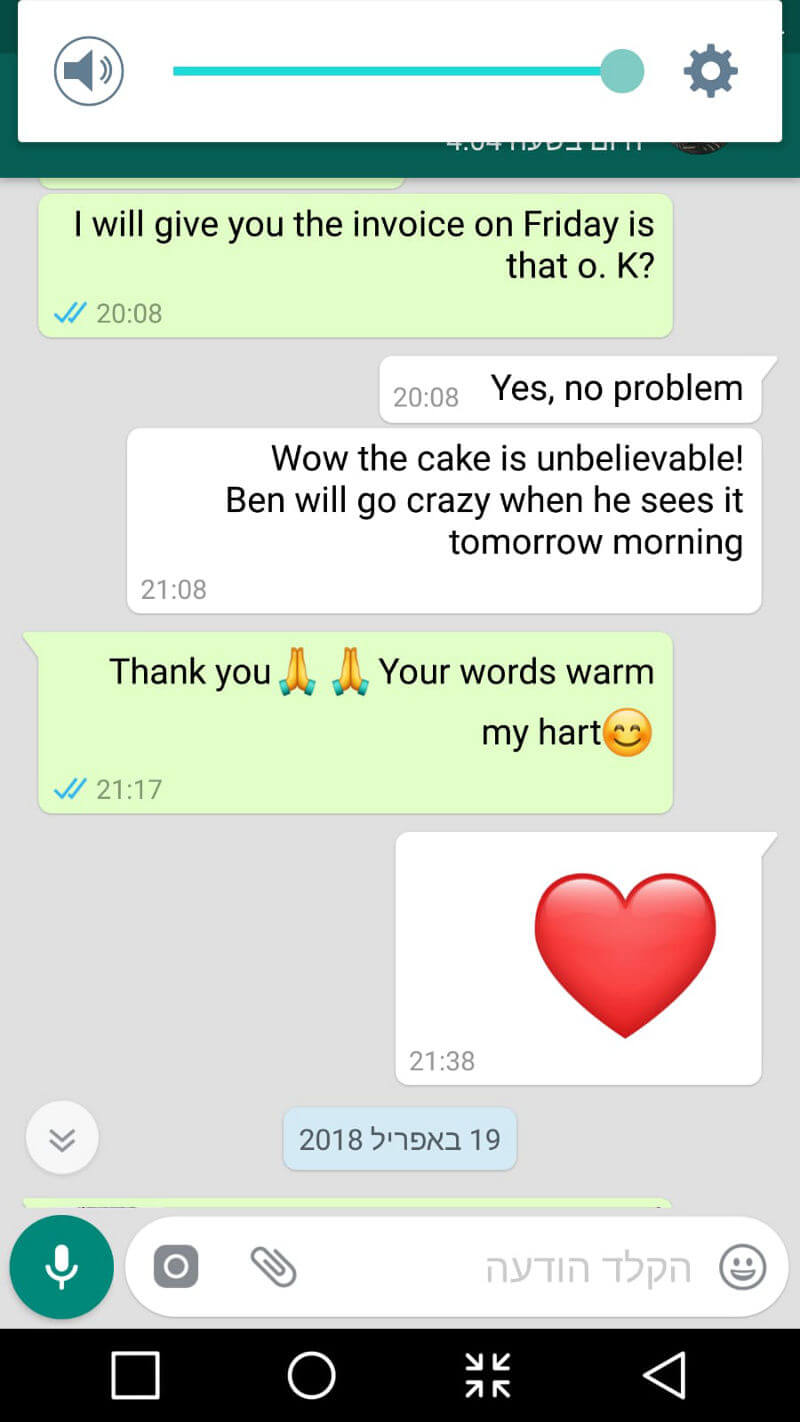Open volume settings gear icon
This screenshot has height=1422, width=800.
pos(710,71)
